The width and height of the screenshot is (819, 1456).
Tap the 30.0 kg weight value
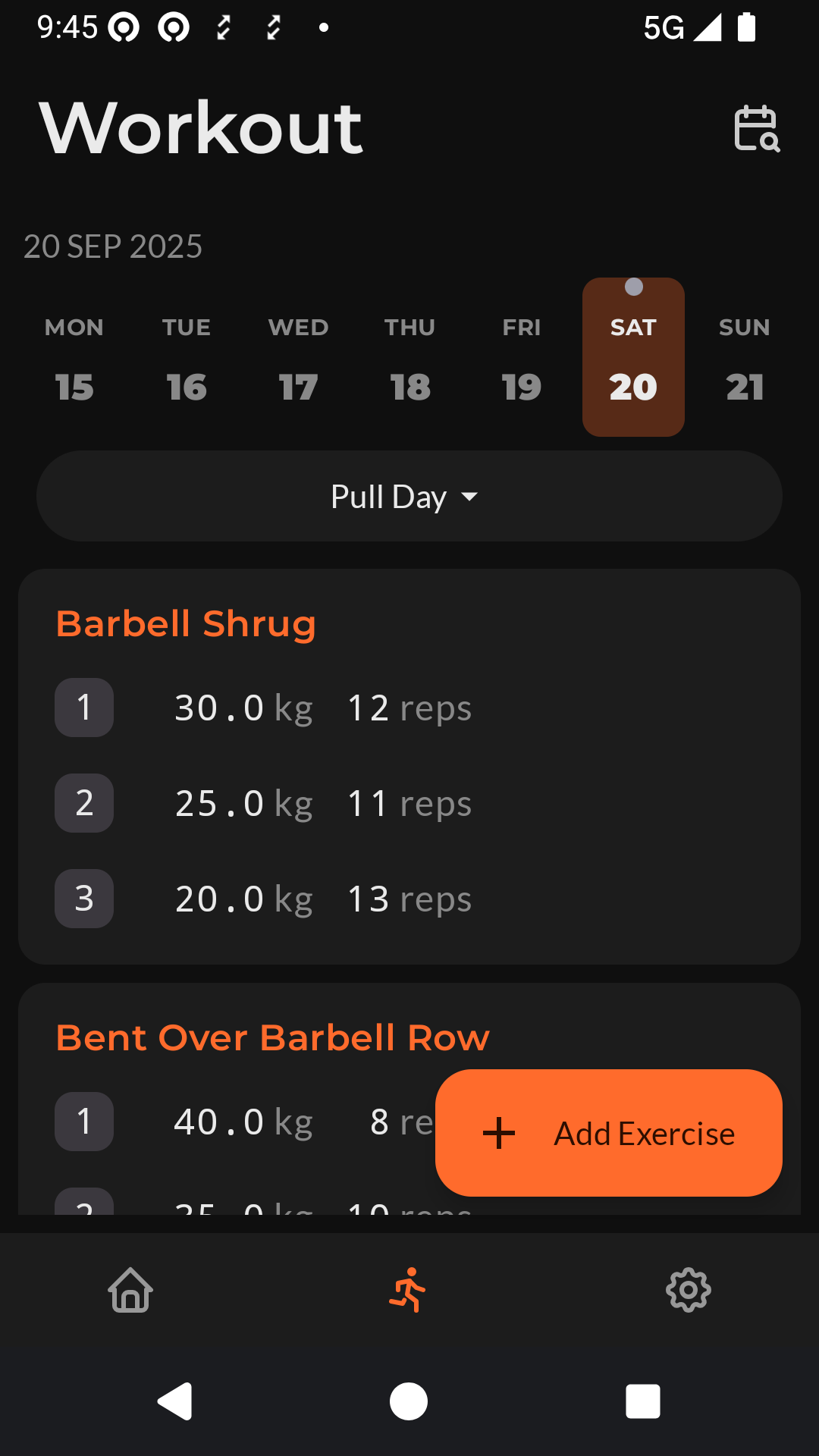243,708
